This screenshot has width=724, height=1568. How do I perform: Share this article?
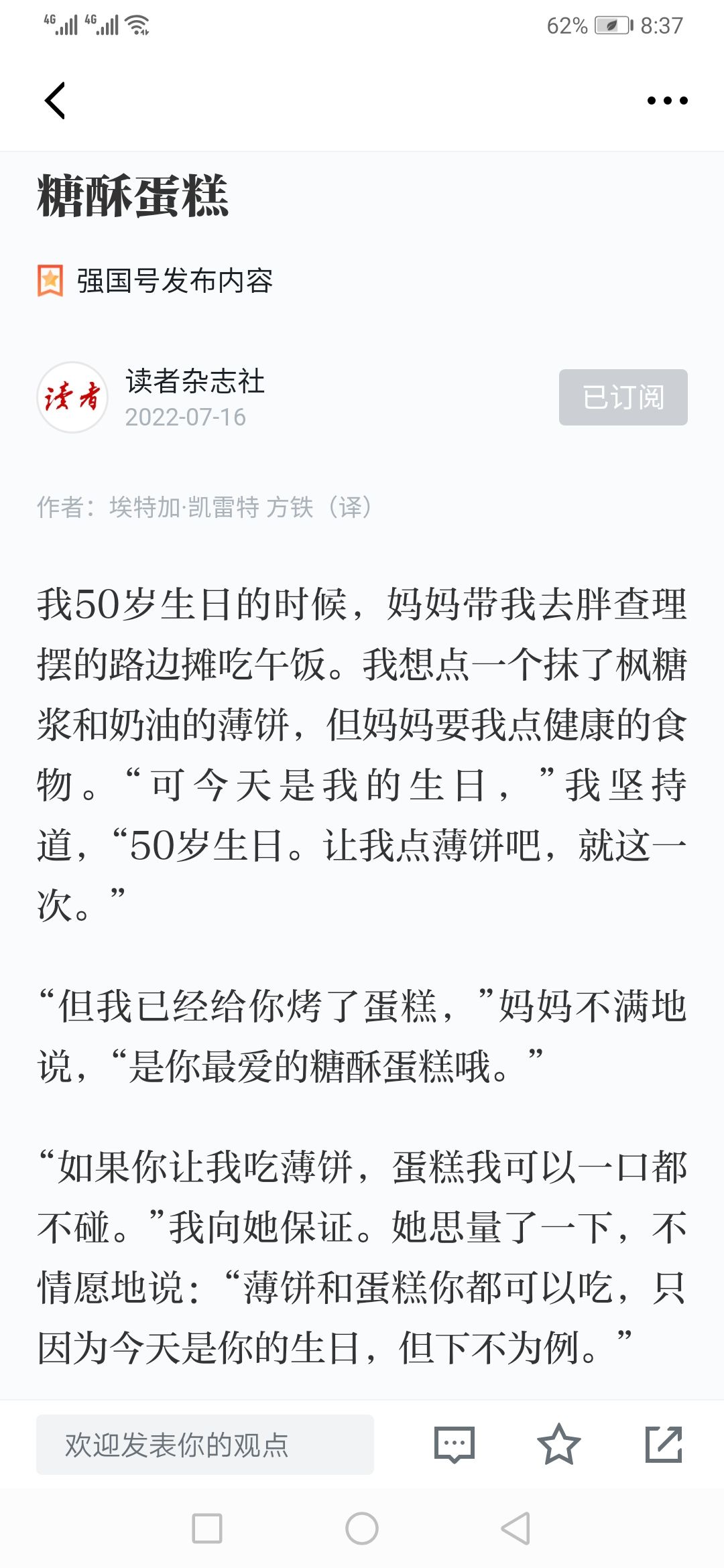tap(664, 1444)
